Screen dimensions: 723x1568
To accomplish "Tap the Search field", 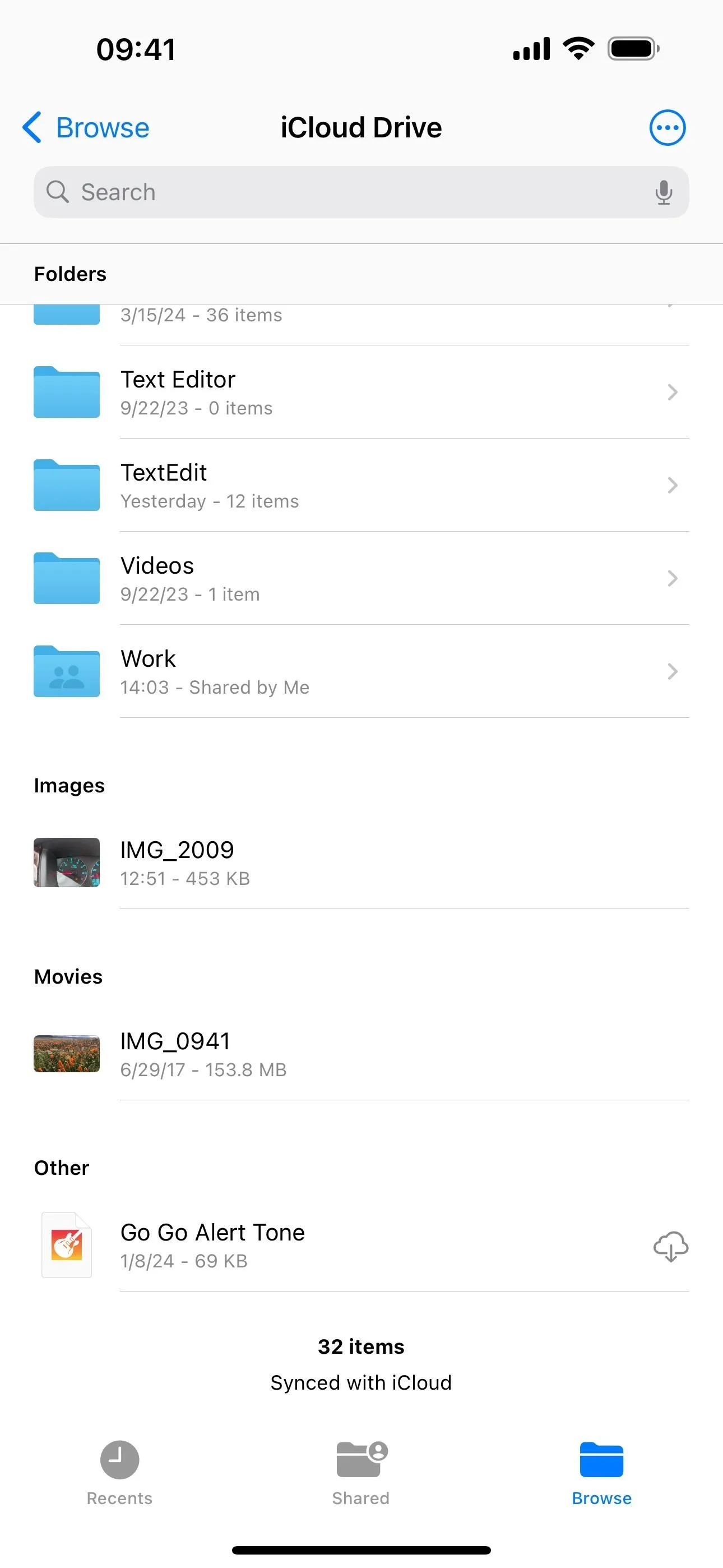I will (x=361, y=192).
